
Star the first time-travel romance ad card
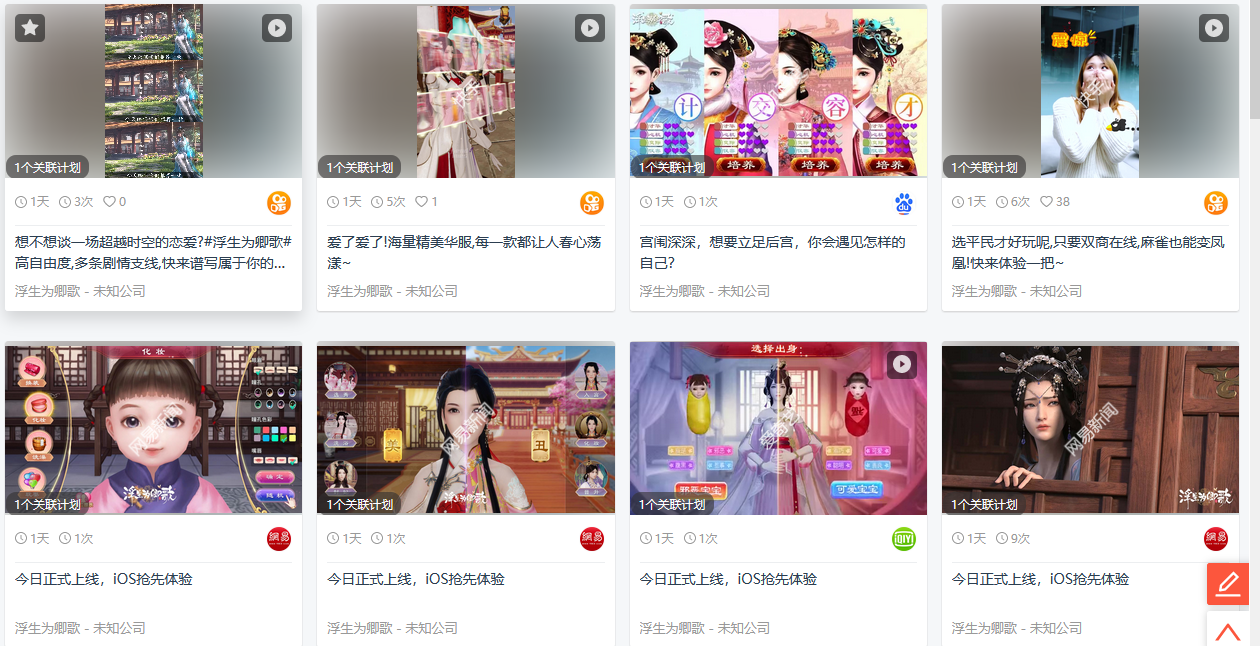[x=30, y=28]
